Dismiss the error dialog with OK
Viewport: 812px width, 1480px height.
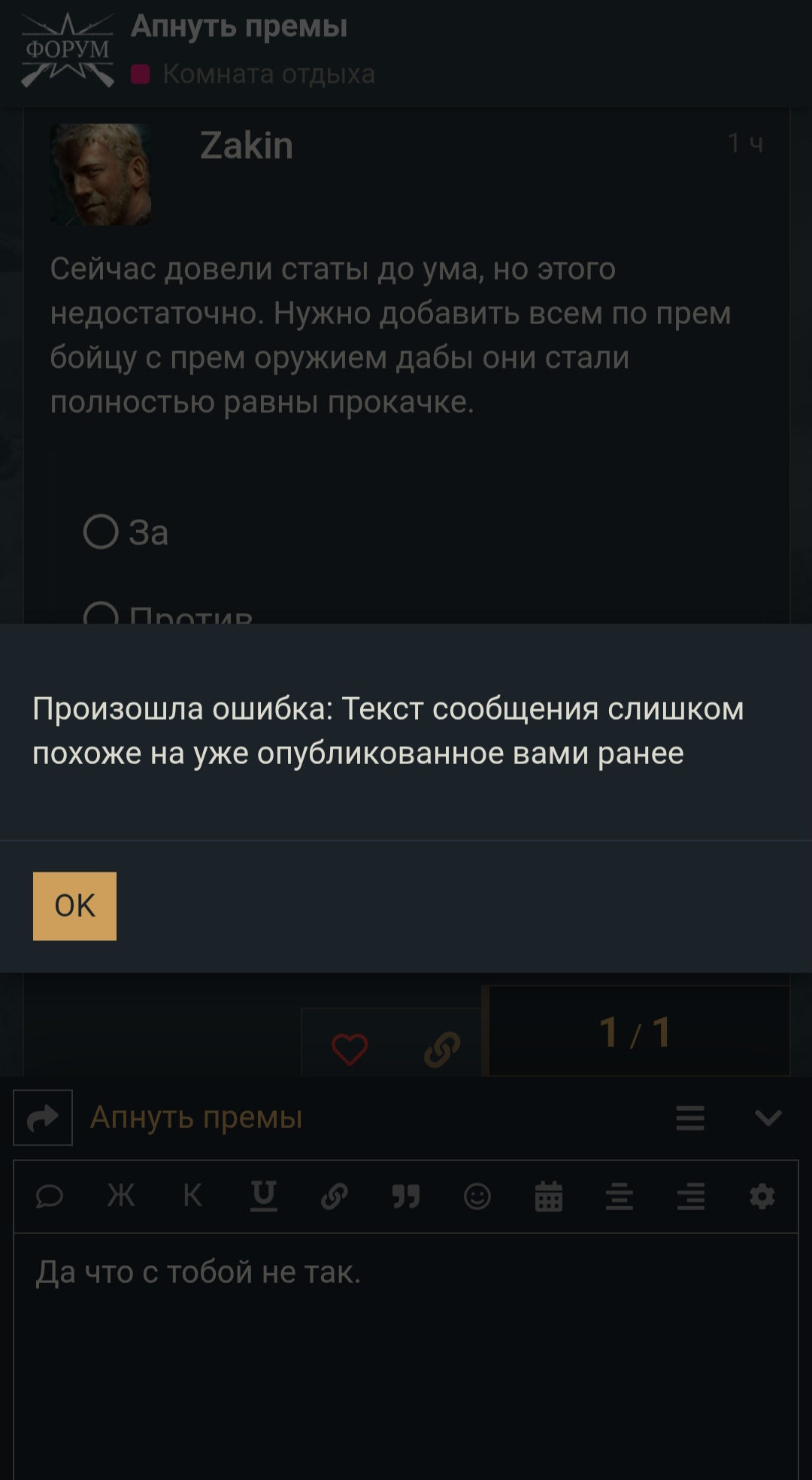tap(74, 905)
